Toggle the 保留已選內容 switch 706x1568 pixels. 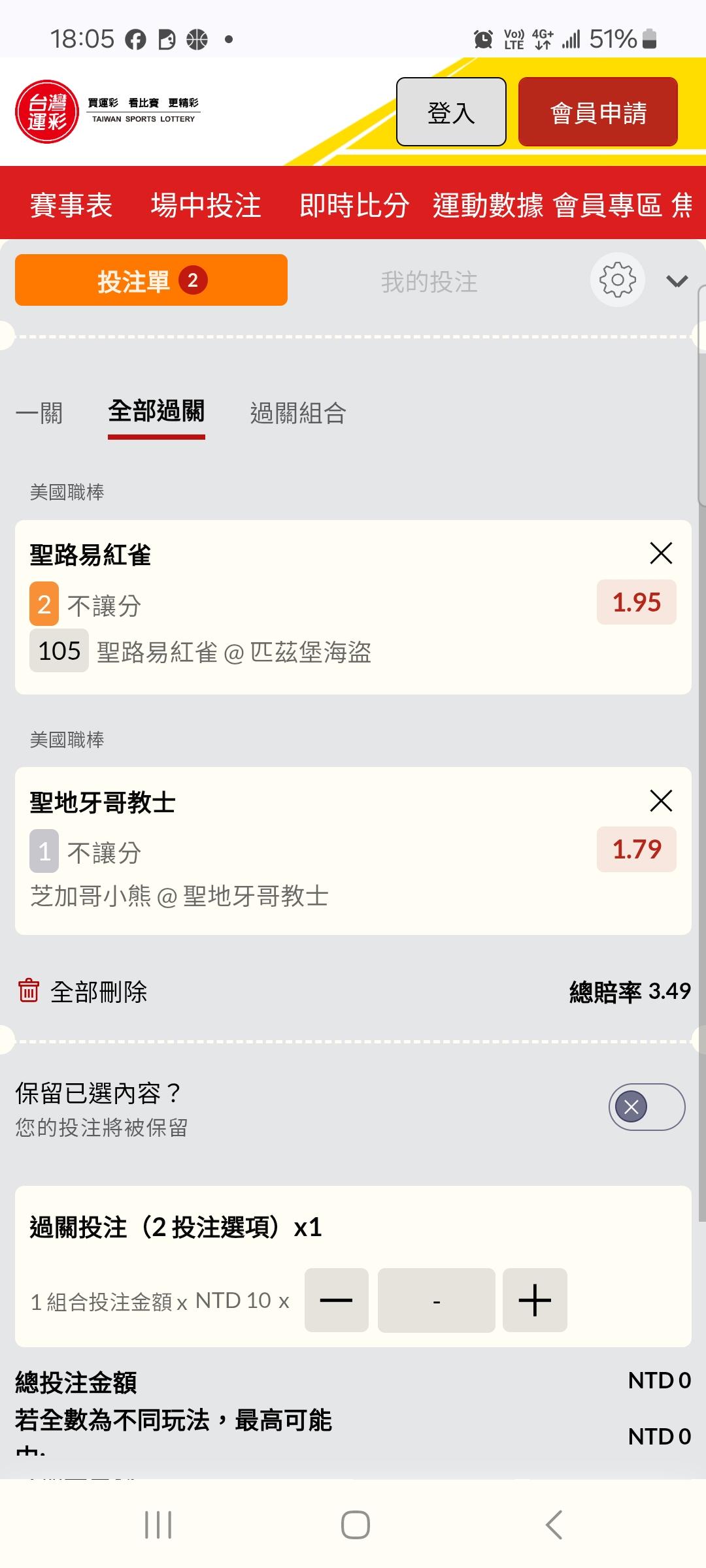[x=647, y=1107]
